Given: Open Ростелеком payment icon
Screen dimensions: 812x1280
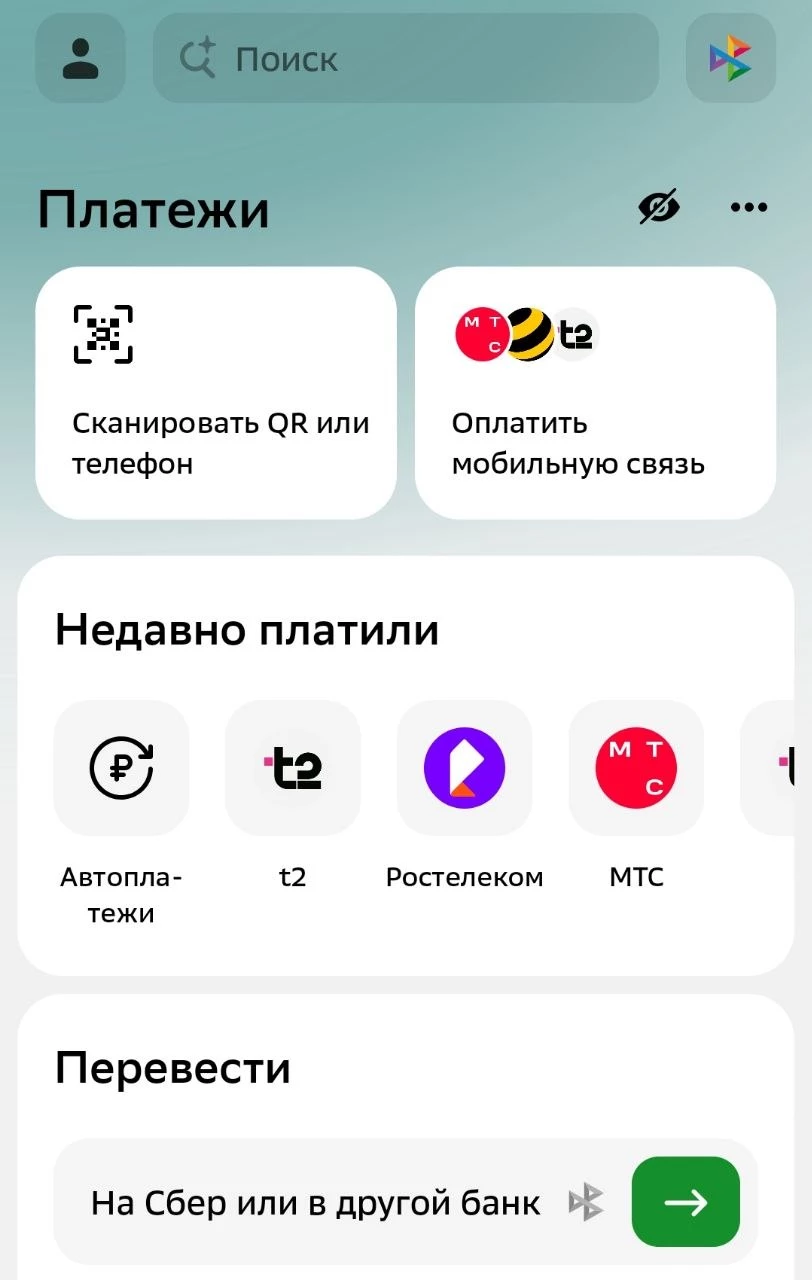Looking at the screenshot, I should tap(464, 768).
